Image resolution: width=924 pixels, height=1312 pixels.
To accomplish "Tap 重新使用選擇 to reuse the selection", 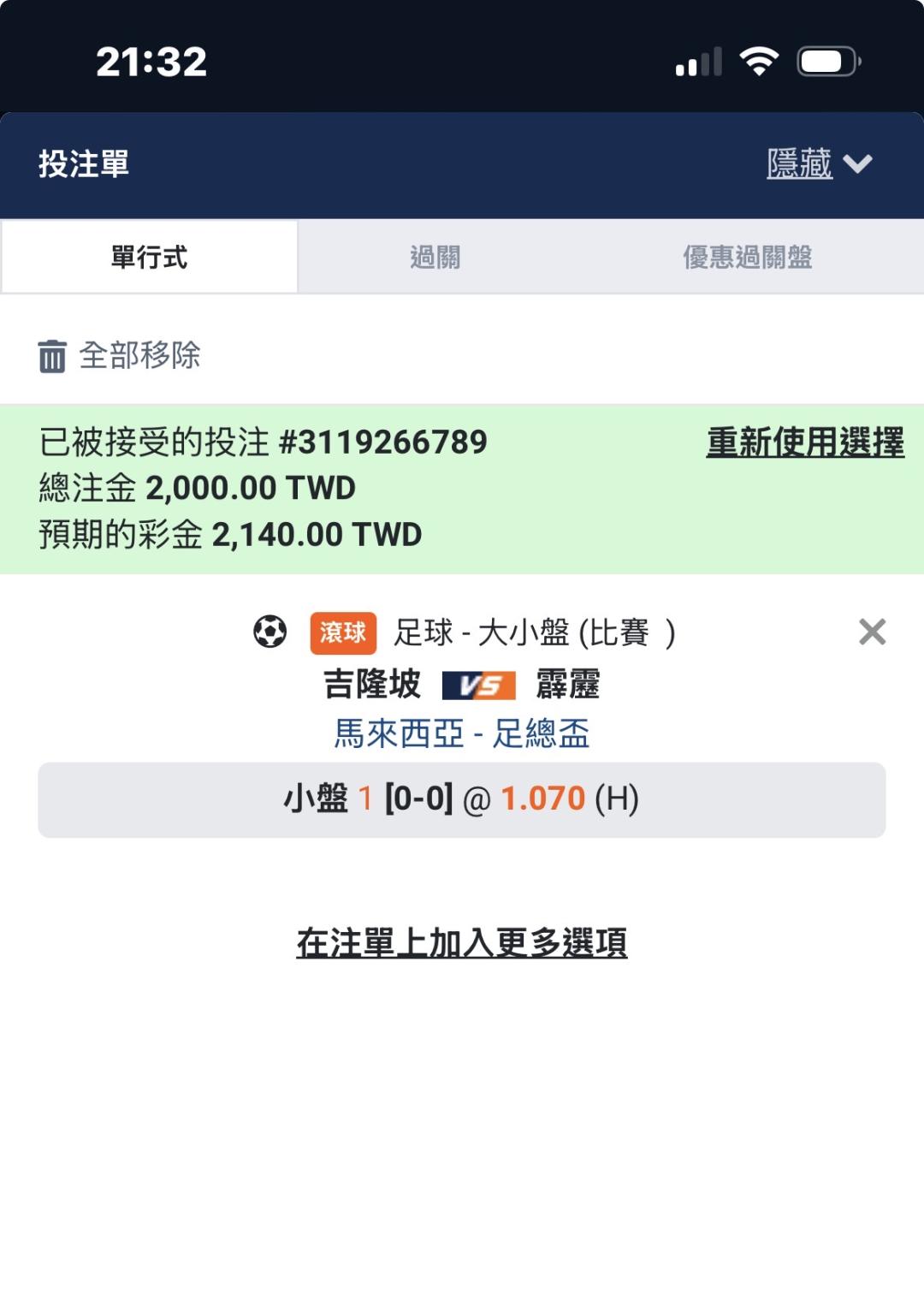I will [x=805, y=442].
